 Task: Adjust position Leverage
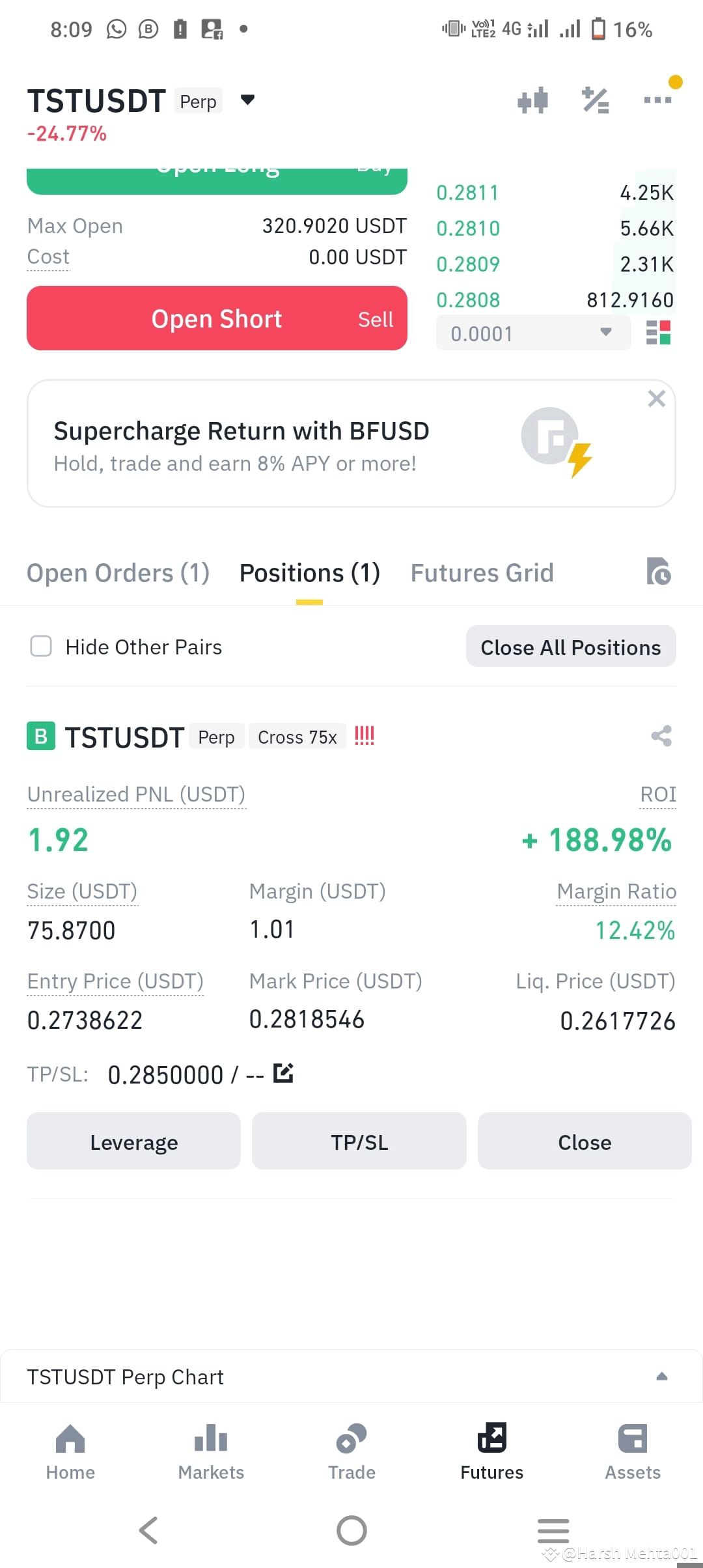[x=133, y=1141]
